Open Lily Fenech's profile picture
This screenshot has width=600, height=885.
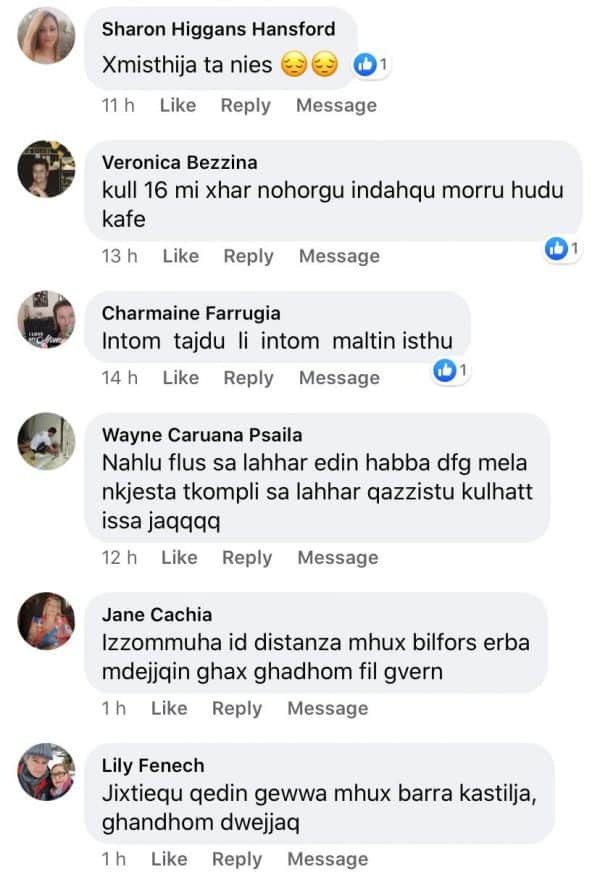click(x=46, y=771)
